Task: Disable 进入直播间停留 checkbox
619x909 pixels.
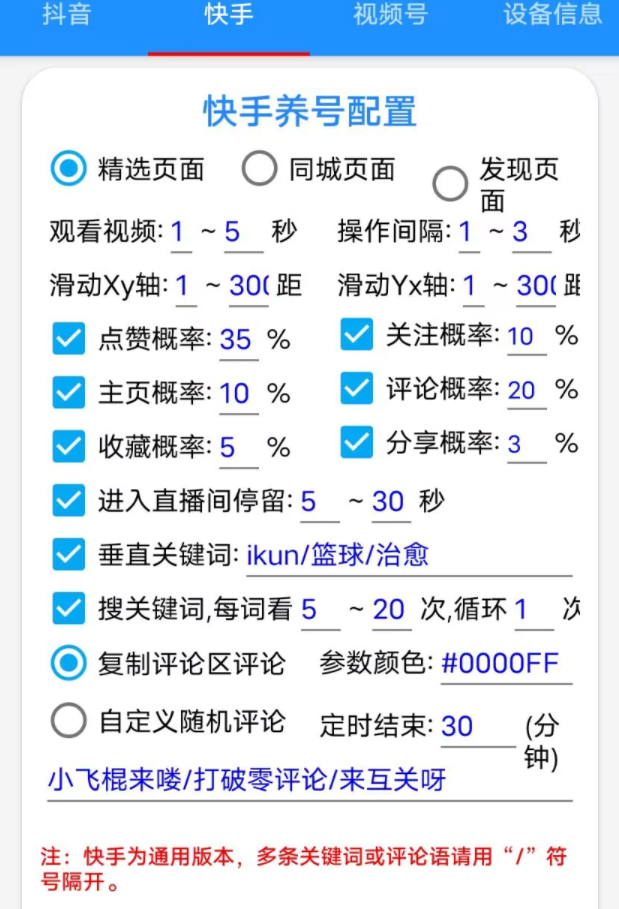Action: [x=69, y=500]
